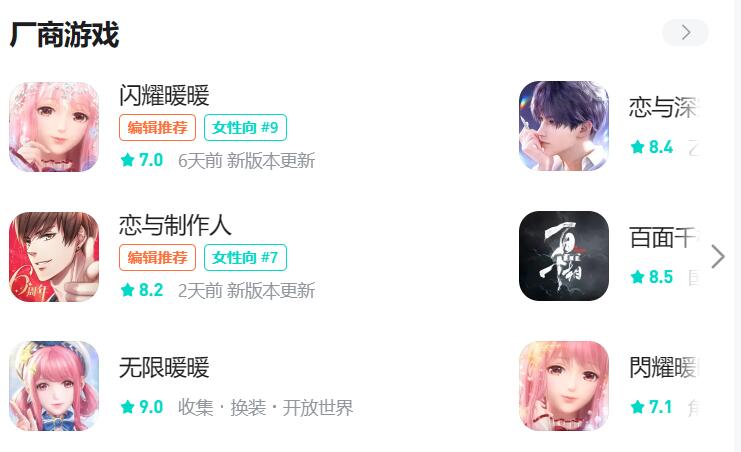
Task: Tap the 女性向 #7 ranking tag
Action: pyautogui.click(x=245, y=258)
